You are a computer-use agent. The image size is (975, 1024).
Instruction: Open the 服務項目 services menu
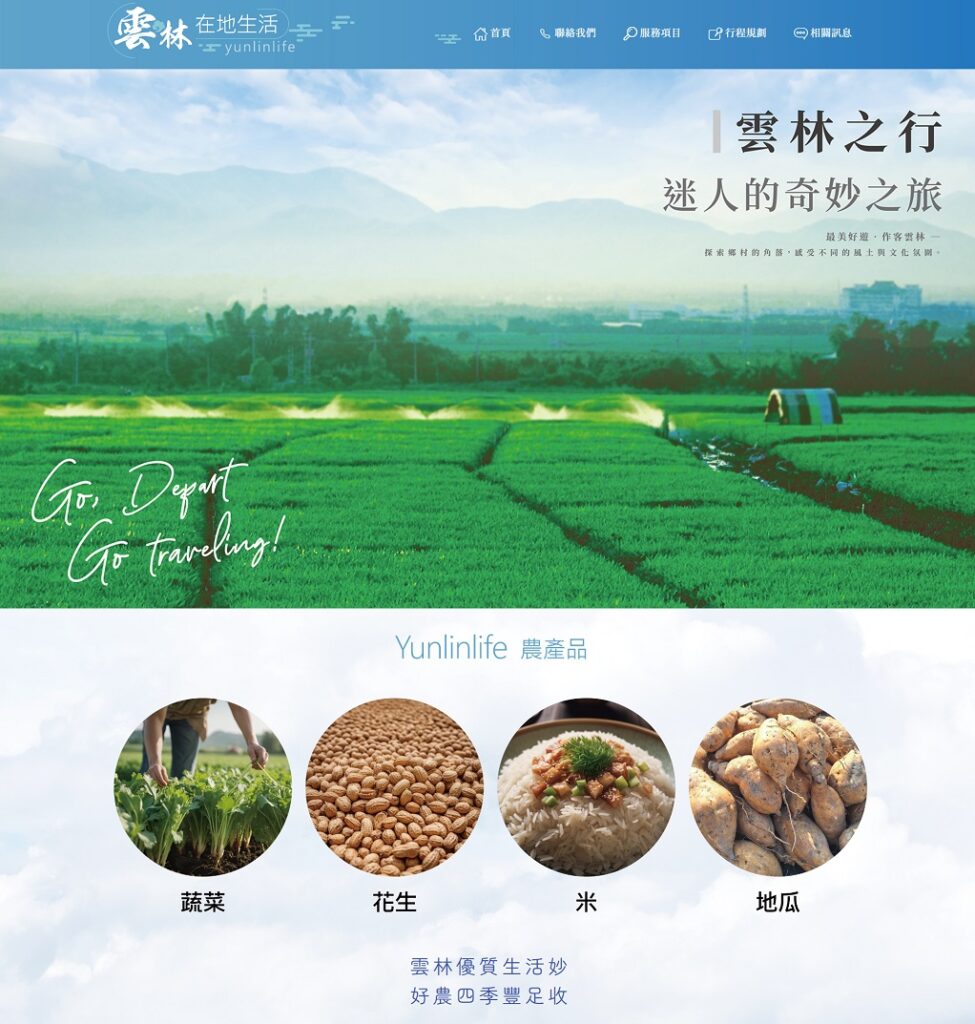pos(652,33)
